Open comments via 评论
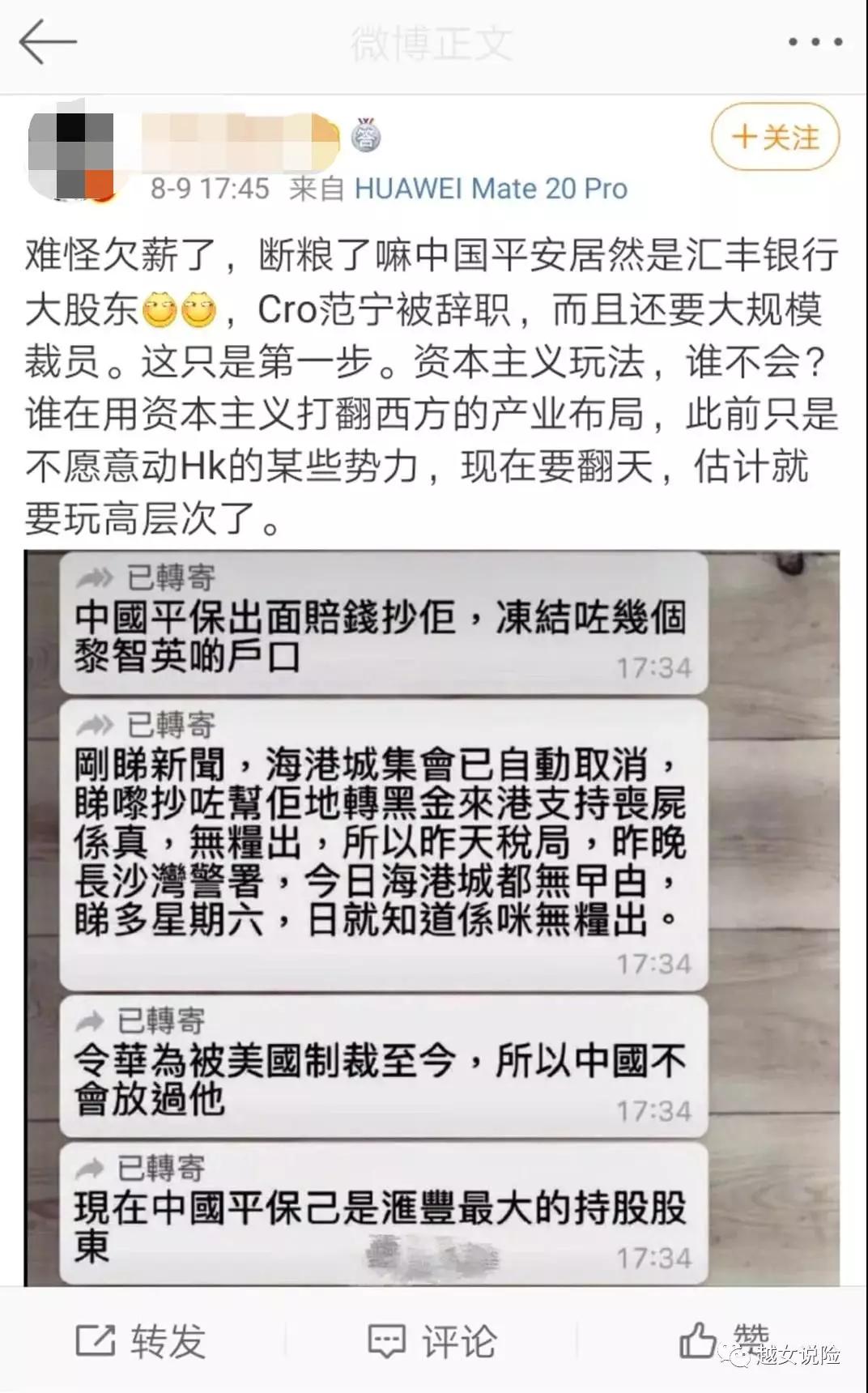The height and width of the screenshot is (1393, 868). 432,1340
